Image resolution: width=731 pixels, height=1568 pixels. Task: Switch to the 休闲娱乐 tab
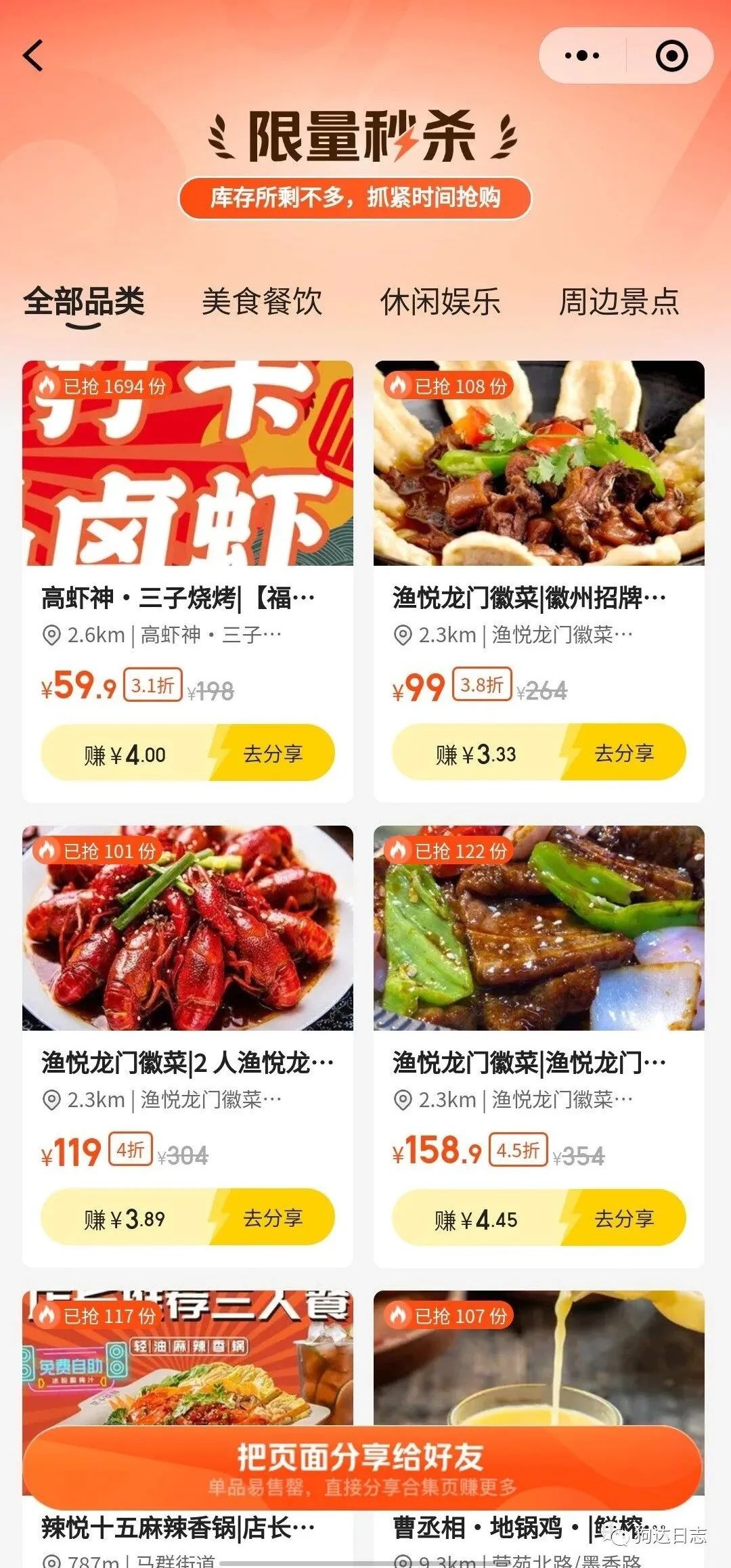pyautogui.click(x=441, y=301)
